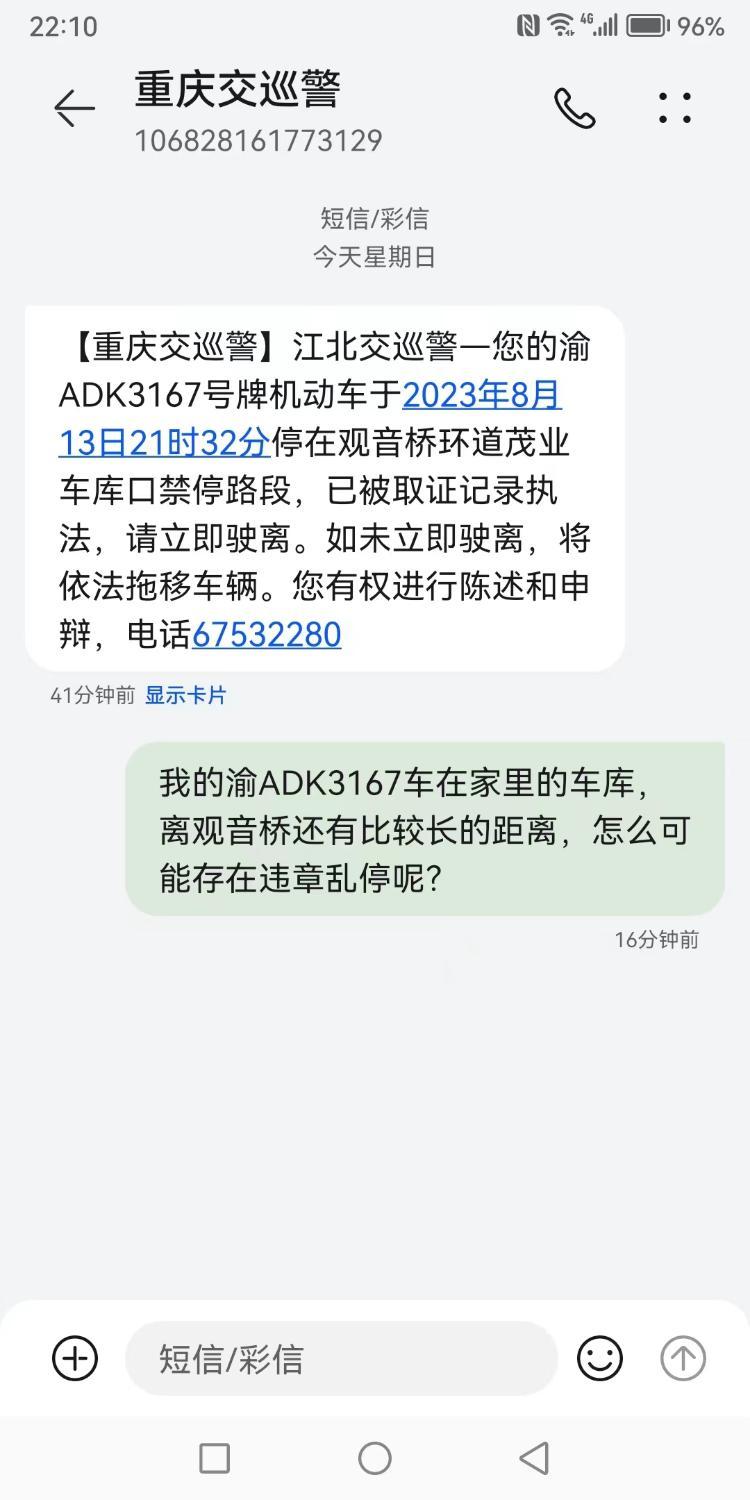Image resolution: width=750 pixels, height=1500 pixels.
Task: Tap the phone number link 67532280
Action: tap(266, 635)
